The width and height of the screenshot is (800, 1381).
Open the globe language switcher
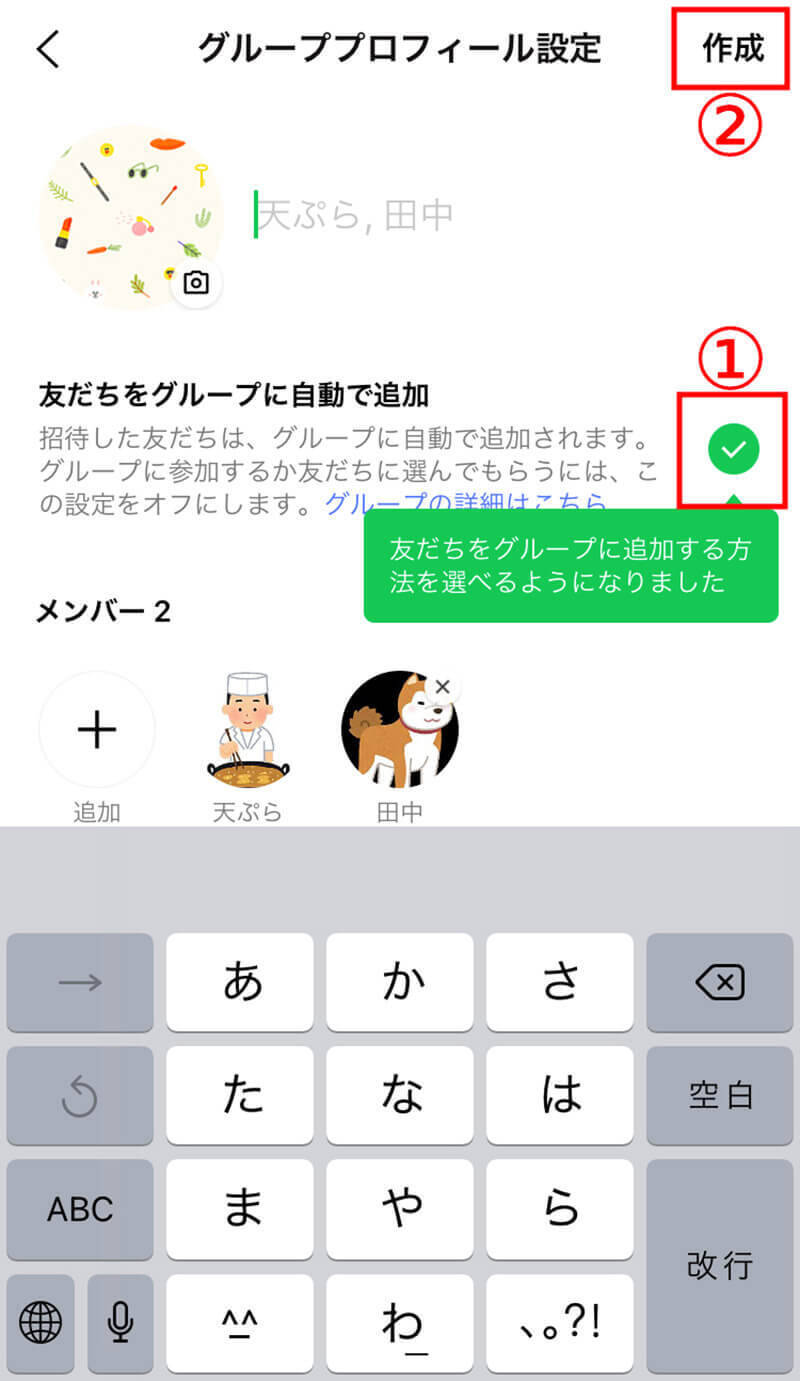tap(40, 1323)
